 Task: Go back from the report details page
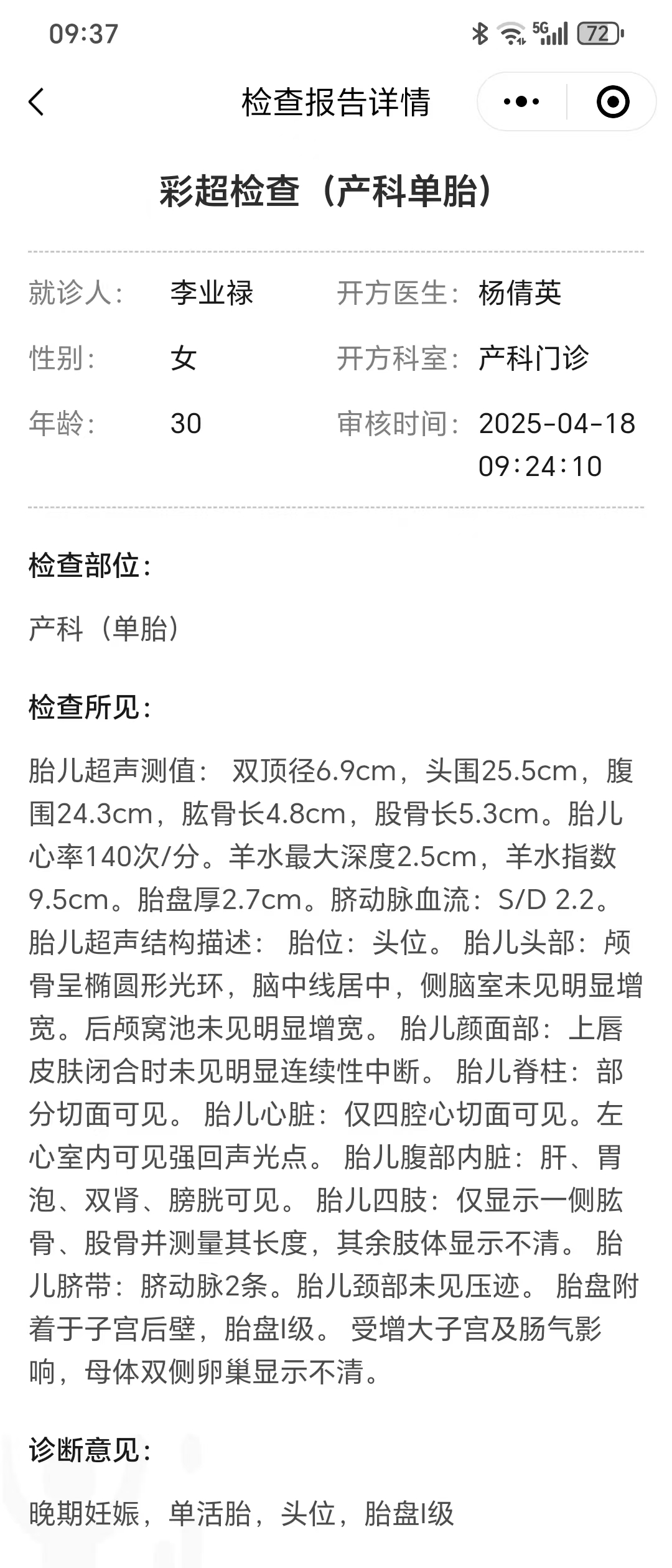[x=37, y=101]
